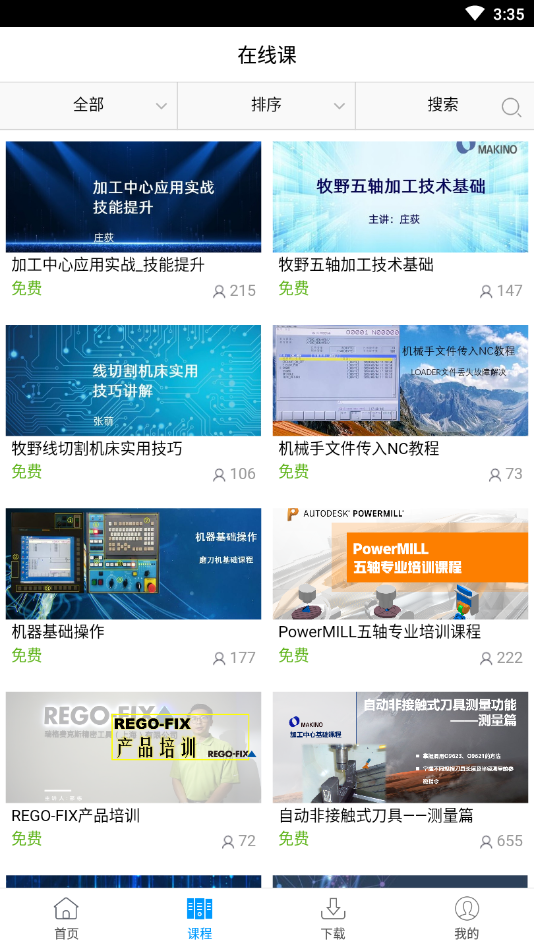Screen dimensions: 534x949
Task: Open 机械手文件传入NC教程 course
Action: tap(400, 404)
